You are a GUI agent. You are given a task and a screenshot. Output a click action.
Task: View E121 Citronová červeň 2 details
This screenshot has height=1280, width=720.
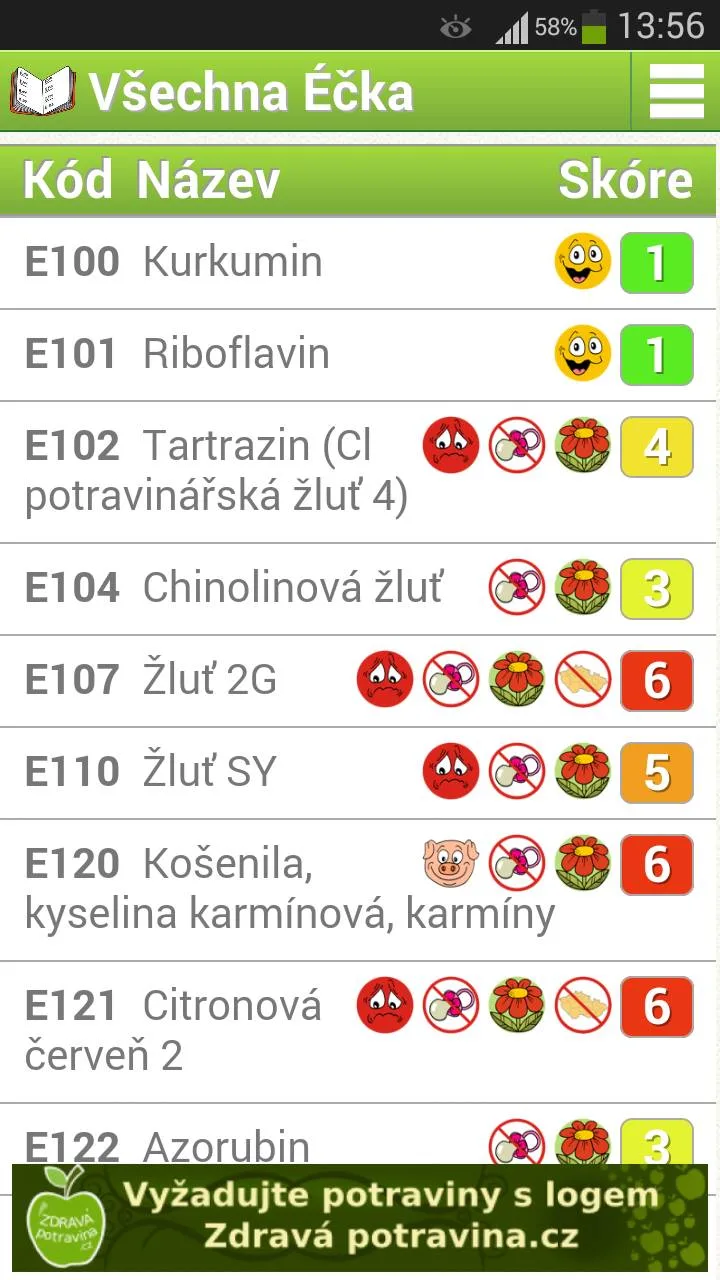tap(360, 1033)
